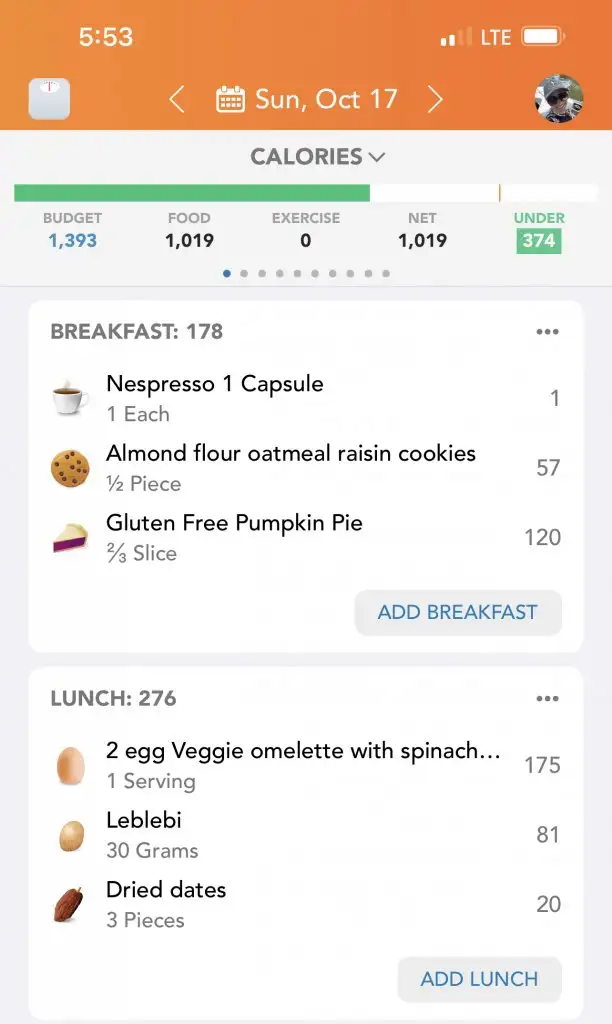The height and width of the screenshot is (1024, 612).
Task: Go to the next day
Action: 435,99
